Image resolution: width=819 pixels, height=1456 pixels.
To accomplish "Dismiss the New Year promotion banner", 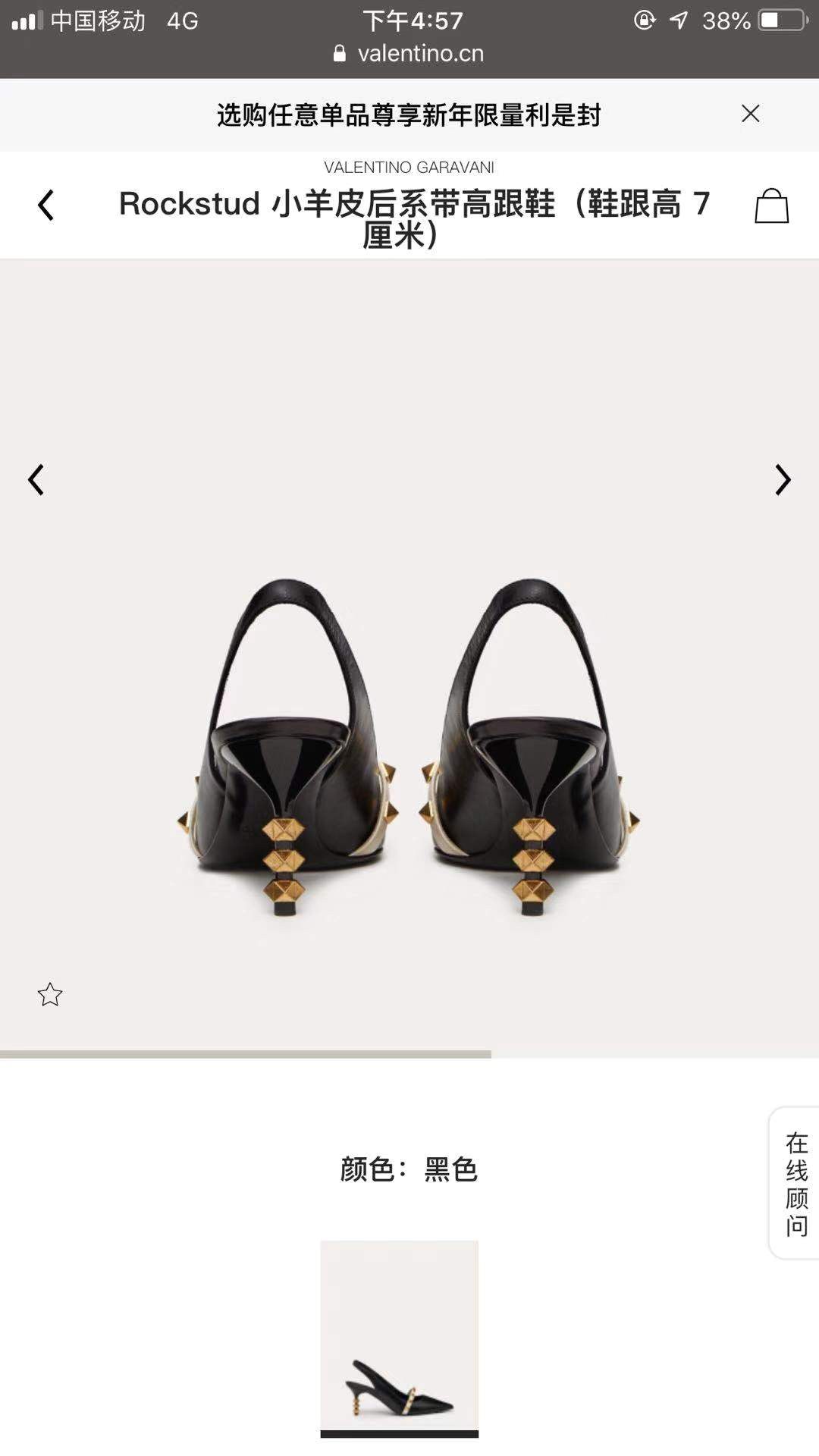I will coord(750,114).
